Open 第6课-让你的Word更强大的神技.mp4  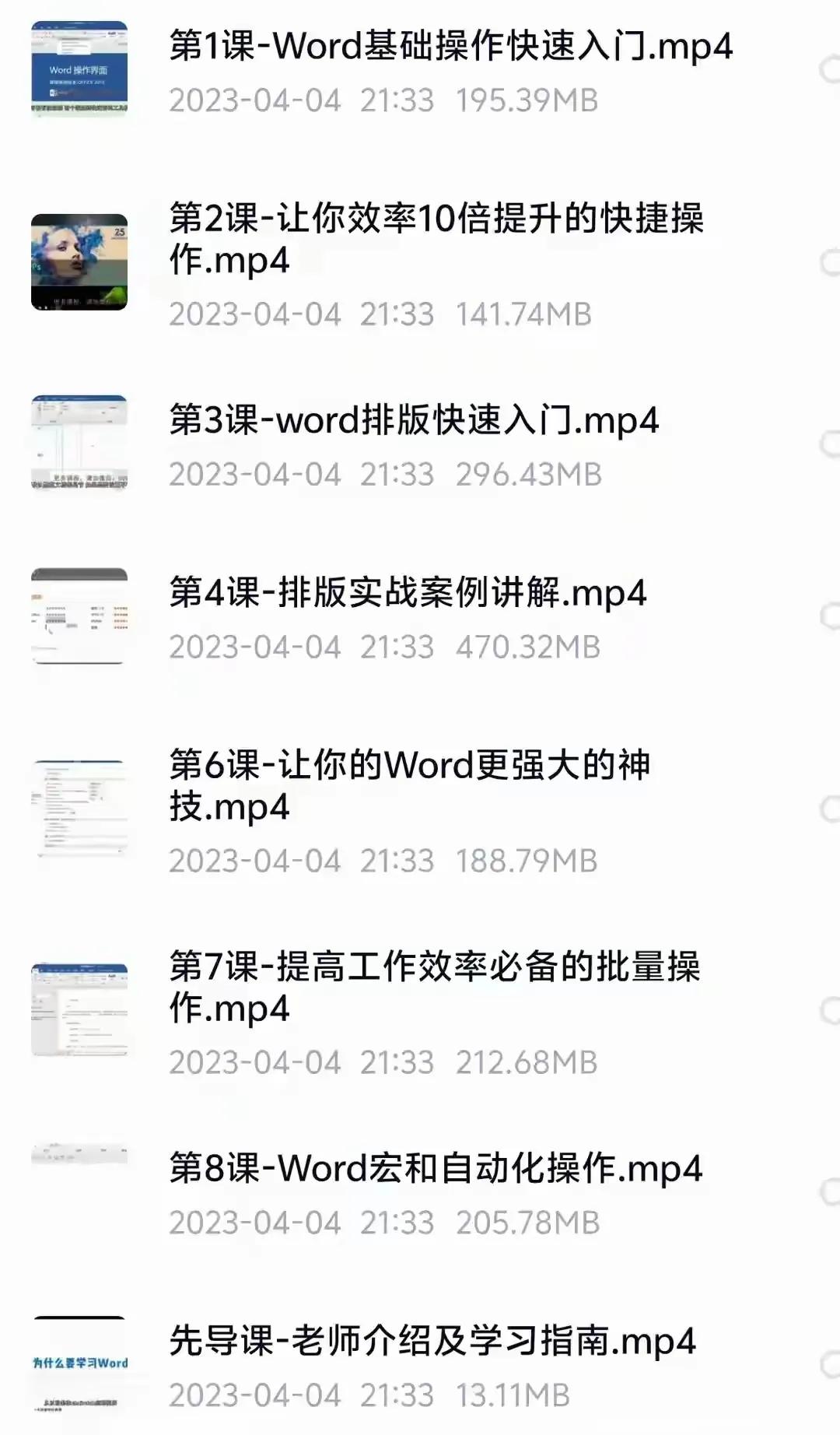click(x=409, y=786)
